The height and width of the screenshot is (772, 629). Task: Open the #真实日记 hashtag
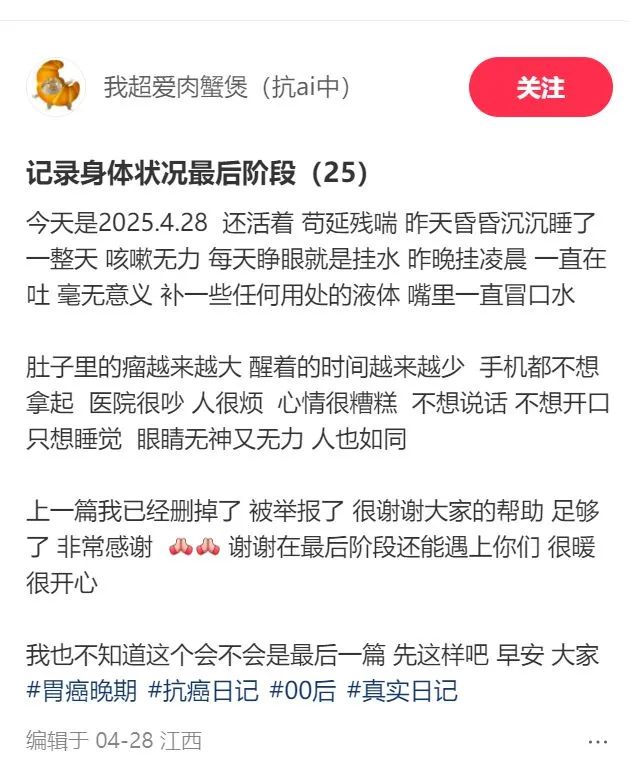pyautogui.click(x=402, y=690)
